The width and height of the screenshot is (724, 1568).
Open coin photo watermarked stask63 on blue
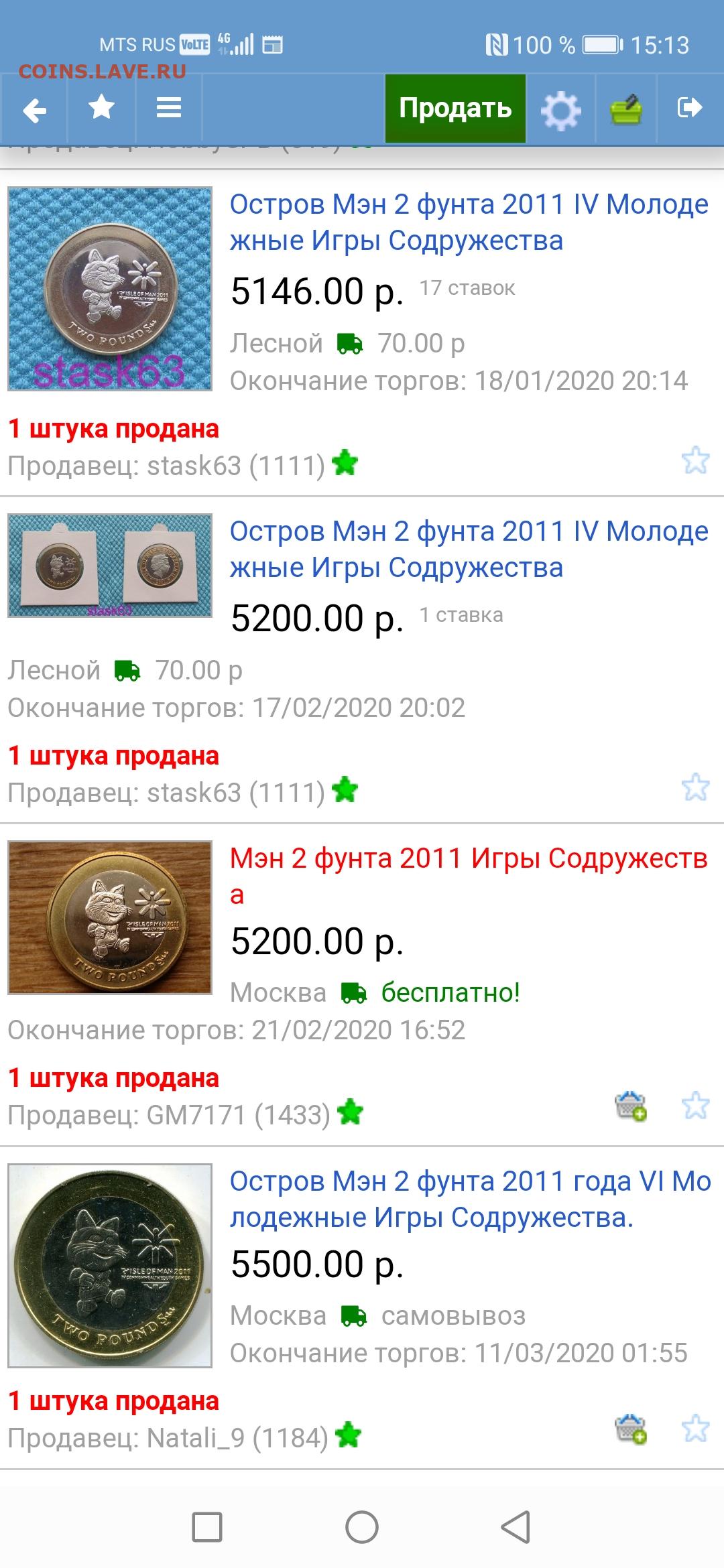(110, 289)
